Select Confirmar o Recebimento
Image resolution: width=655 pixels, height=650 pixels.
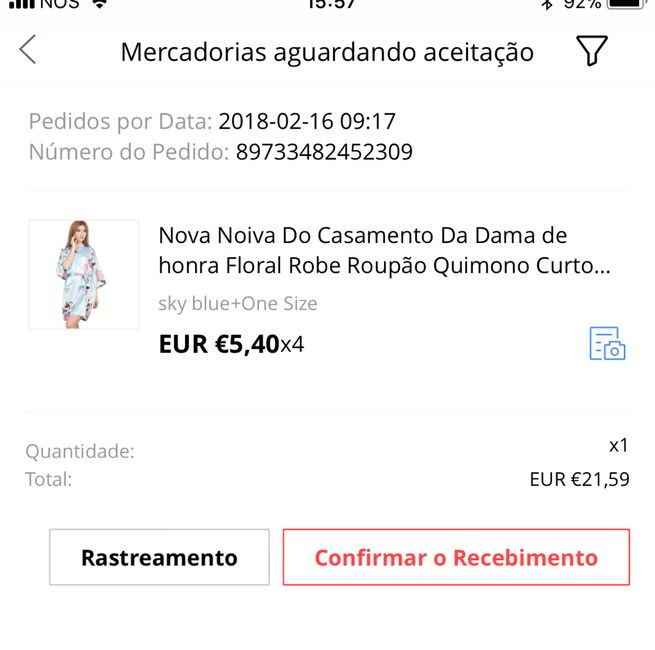pyautogui.click(x=456, y=557)
